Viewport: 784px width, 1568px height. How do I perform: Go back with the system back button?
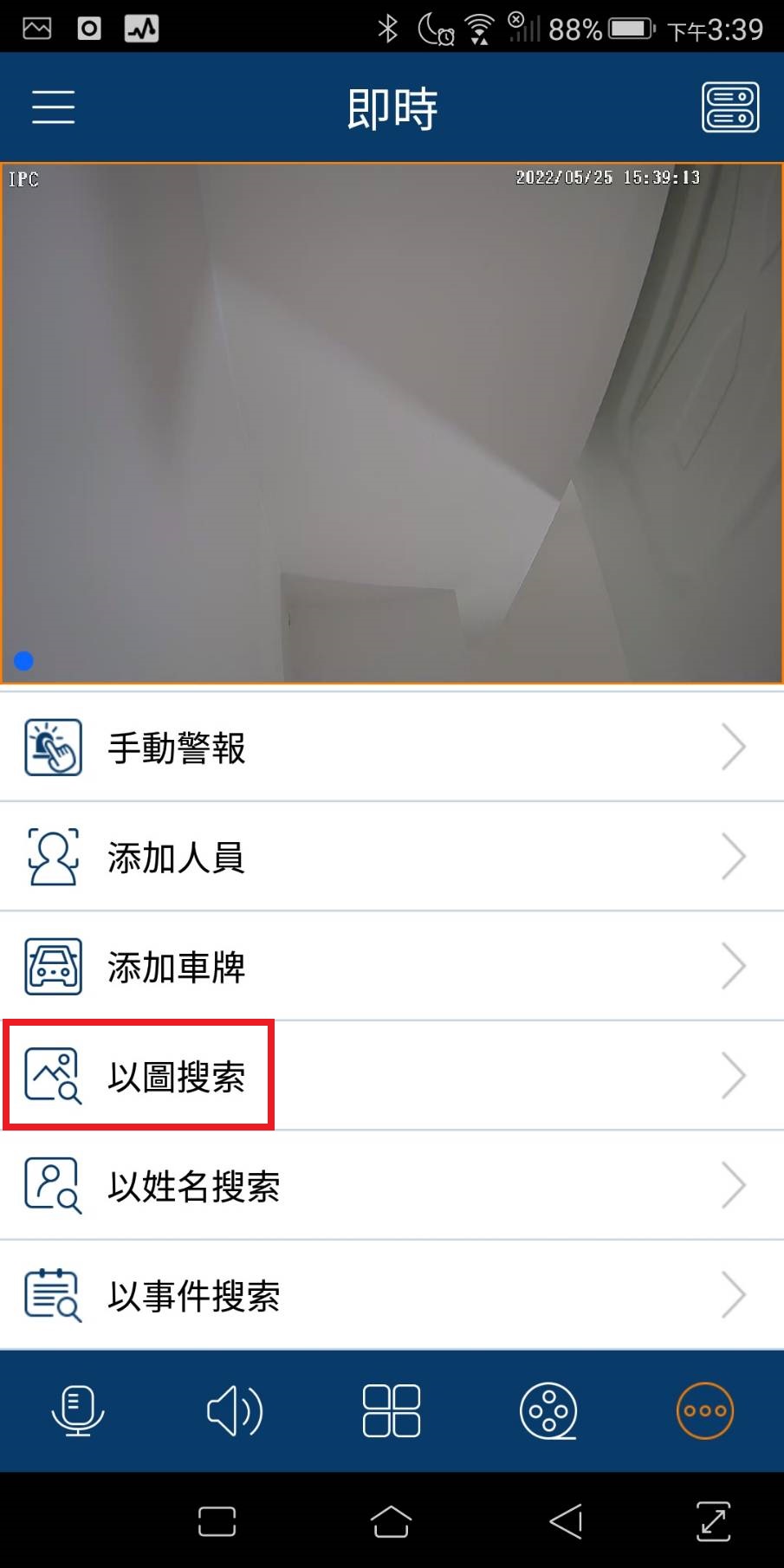566,1521
